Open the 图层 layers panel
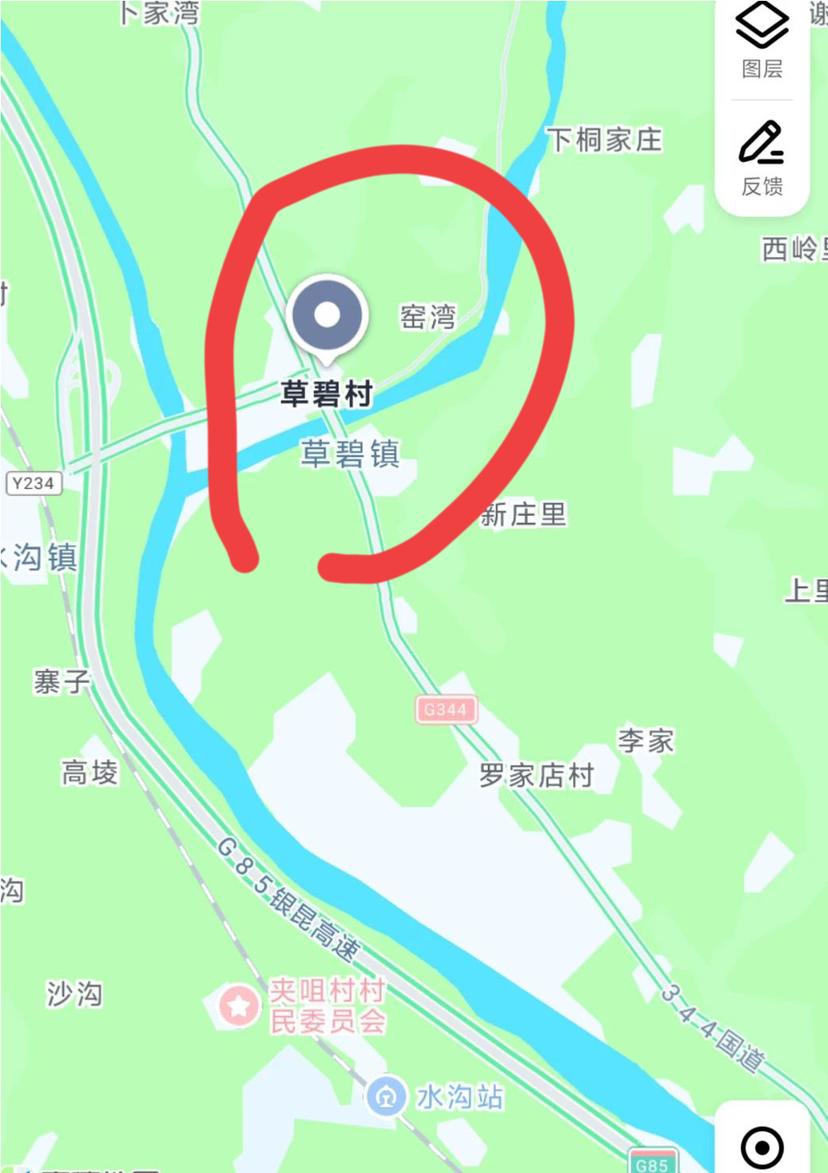This screenshot has height=1173, width=828. [x=761, y=41]
